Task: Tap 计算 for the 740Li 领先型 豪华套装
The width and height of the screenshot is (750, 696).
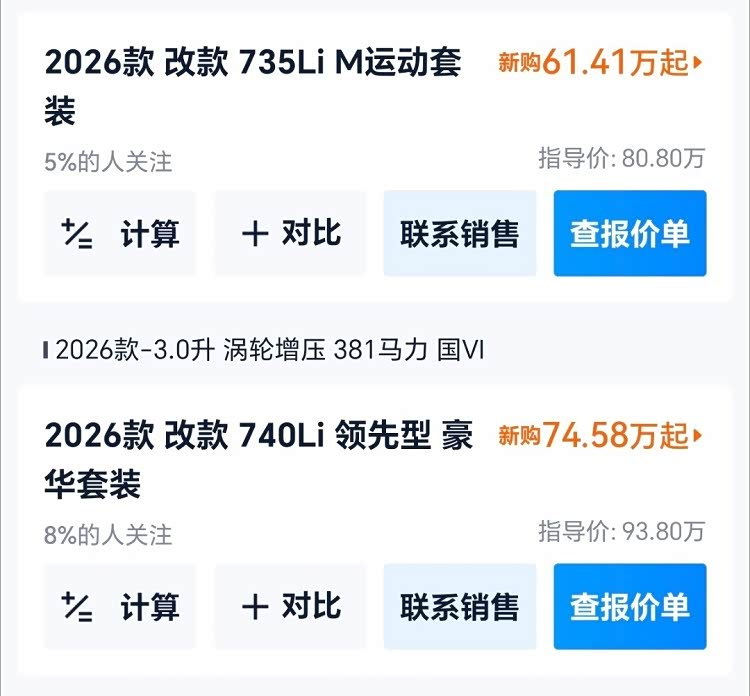Action: [120, 607]
